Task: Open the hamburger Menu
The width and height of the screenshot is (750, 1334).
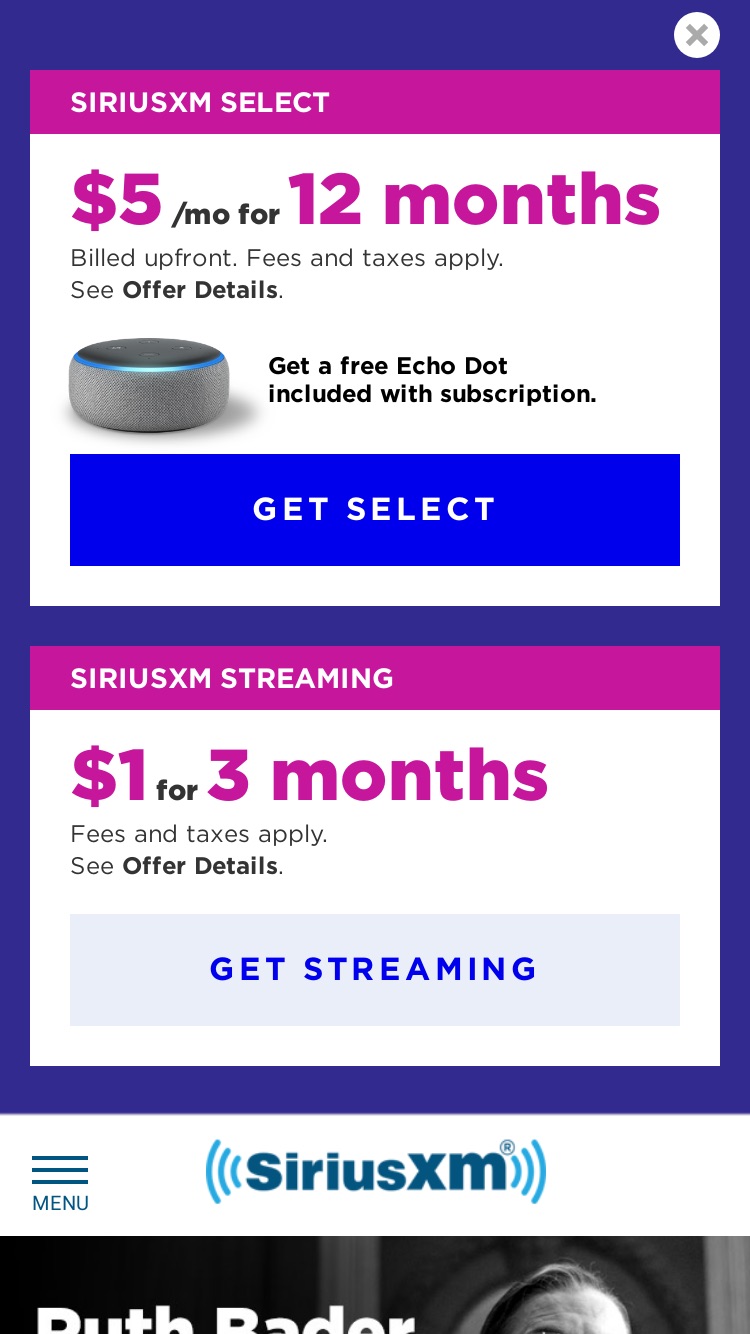Action: pos(60,1183)
